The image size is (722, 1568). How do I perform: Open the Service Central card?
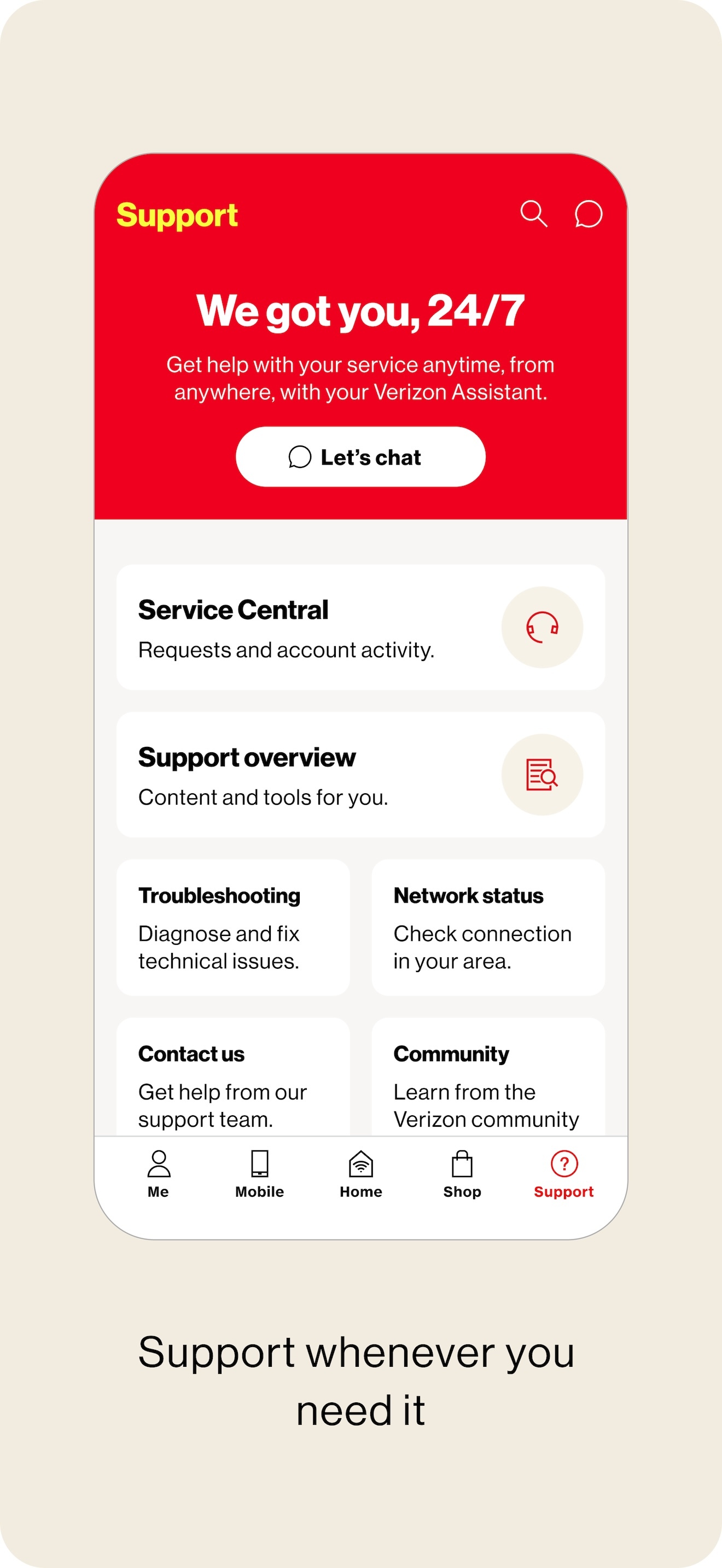pos(360,628)
